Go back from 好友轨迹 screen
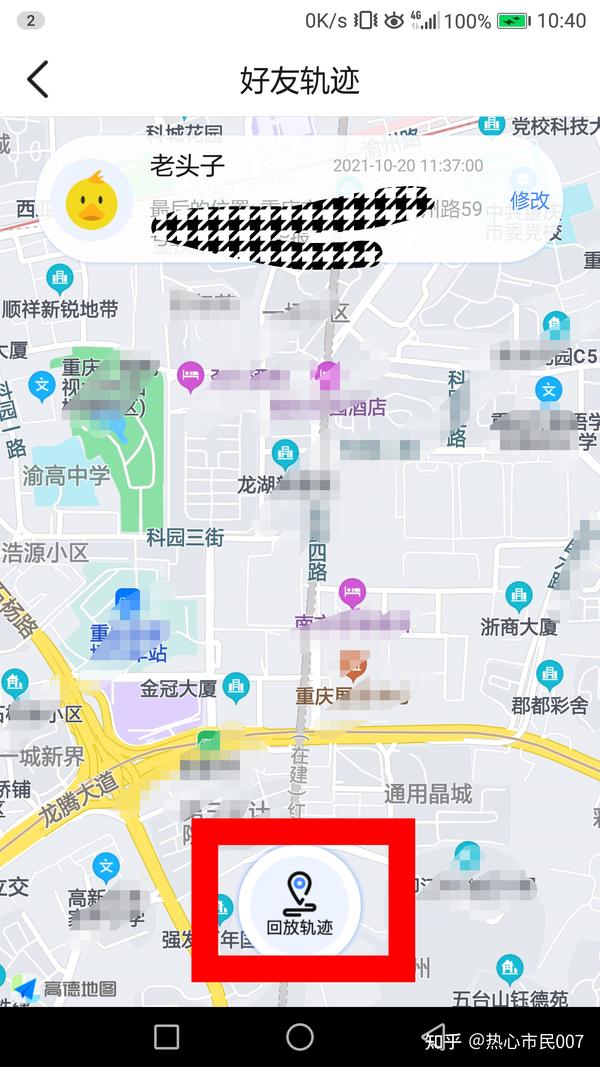This screenshot has height=1067, width=600. [x=38, y=80]
